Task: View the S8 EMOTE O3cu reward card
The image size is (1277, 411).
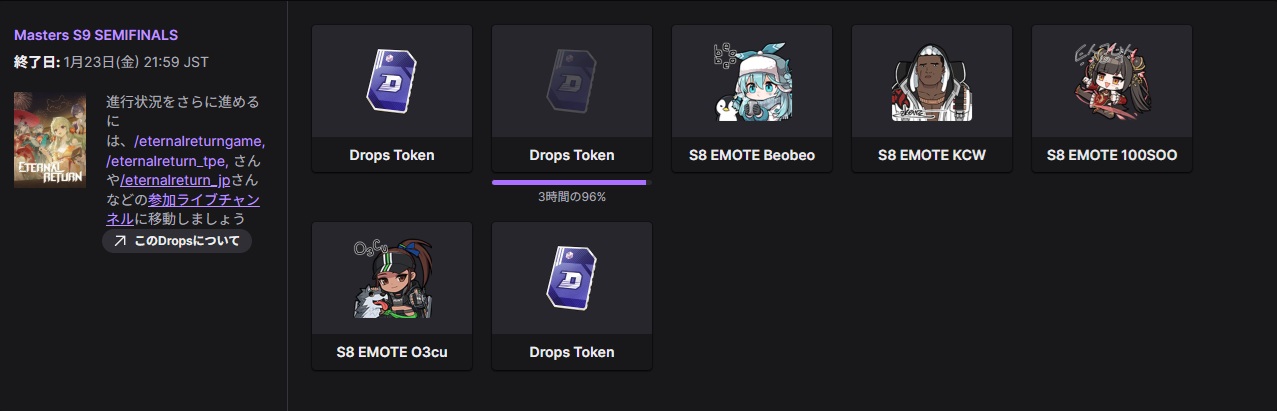Action: [x=392, y=295]
